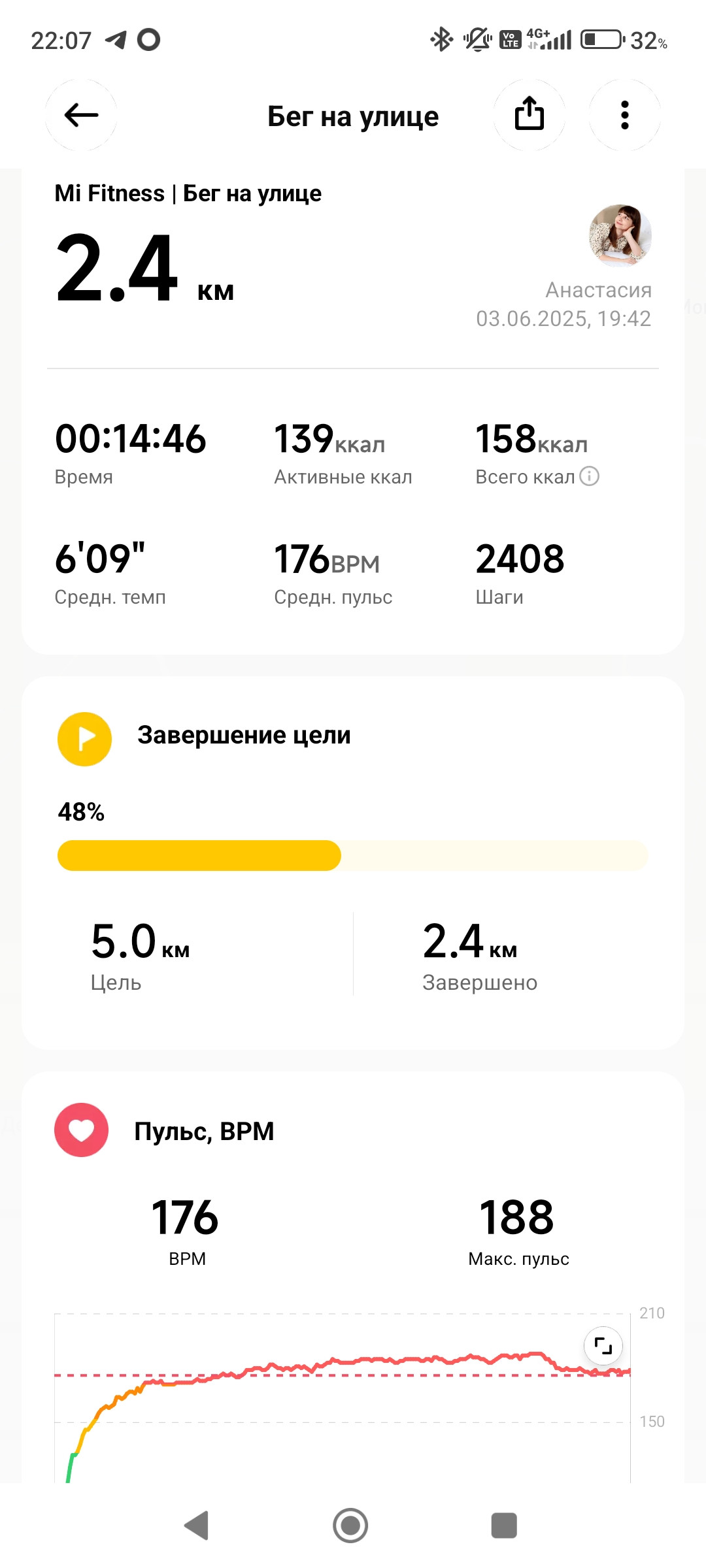Expand the heart rate chart to fullscreen
This screenshot has width=706, height=1568.
(x=603, y=1346)
